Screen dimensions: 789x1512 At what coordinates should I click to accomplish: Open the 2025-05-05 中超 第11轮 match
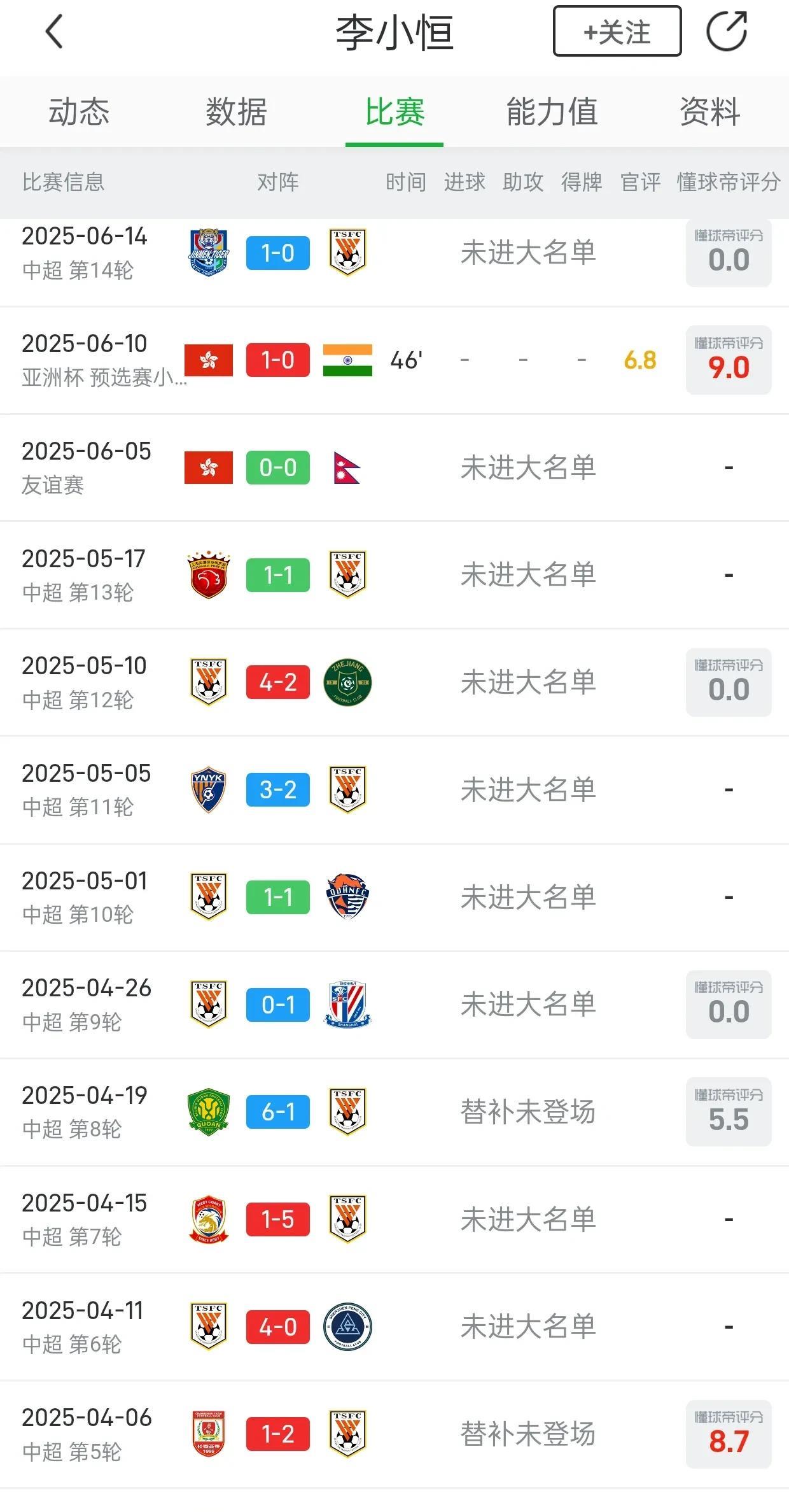[278, 790]
